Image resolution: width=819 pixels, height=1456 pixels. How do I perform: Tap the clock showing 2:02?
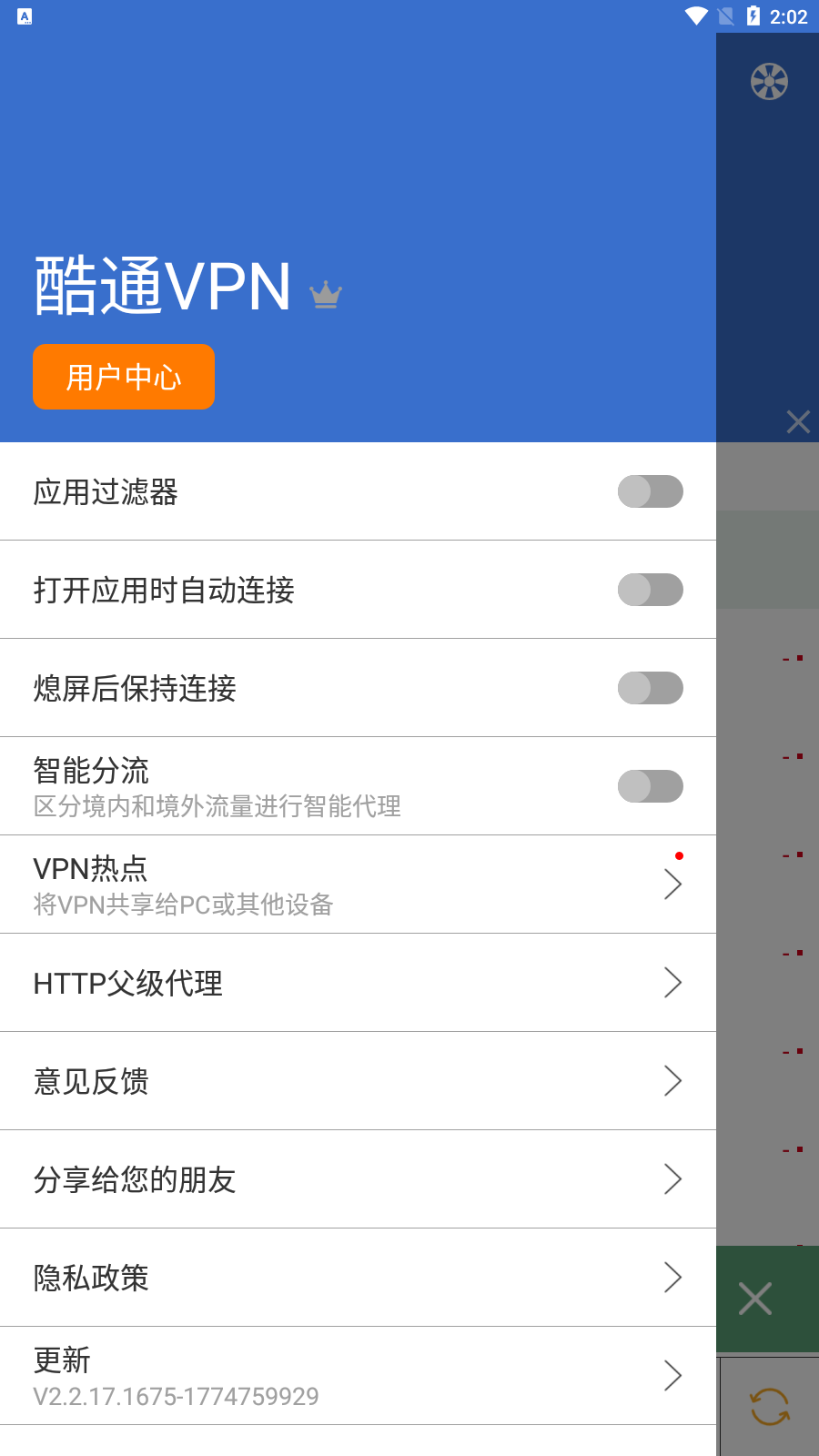pos(788,15)
